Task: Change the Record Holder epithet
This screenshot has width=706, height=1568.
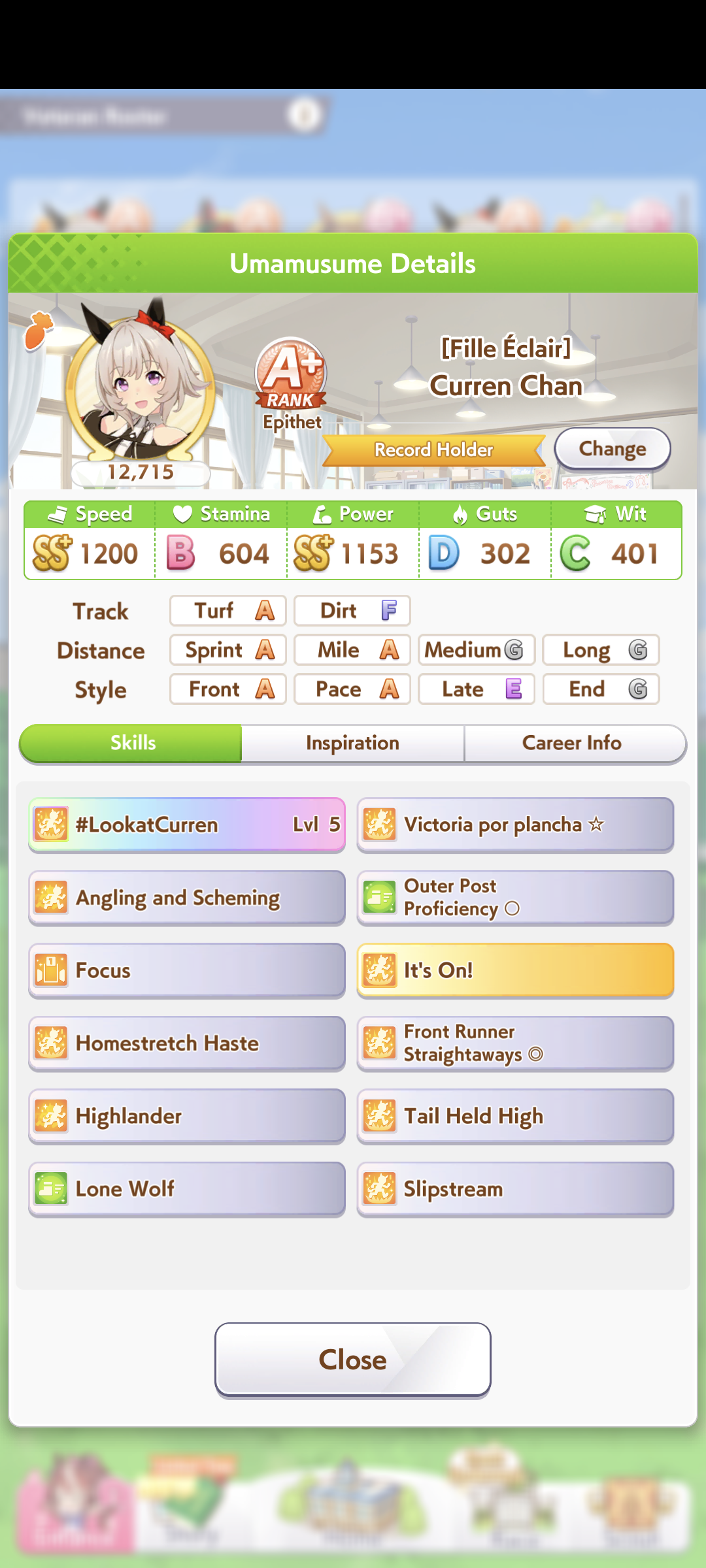Action: 612,449
